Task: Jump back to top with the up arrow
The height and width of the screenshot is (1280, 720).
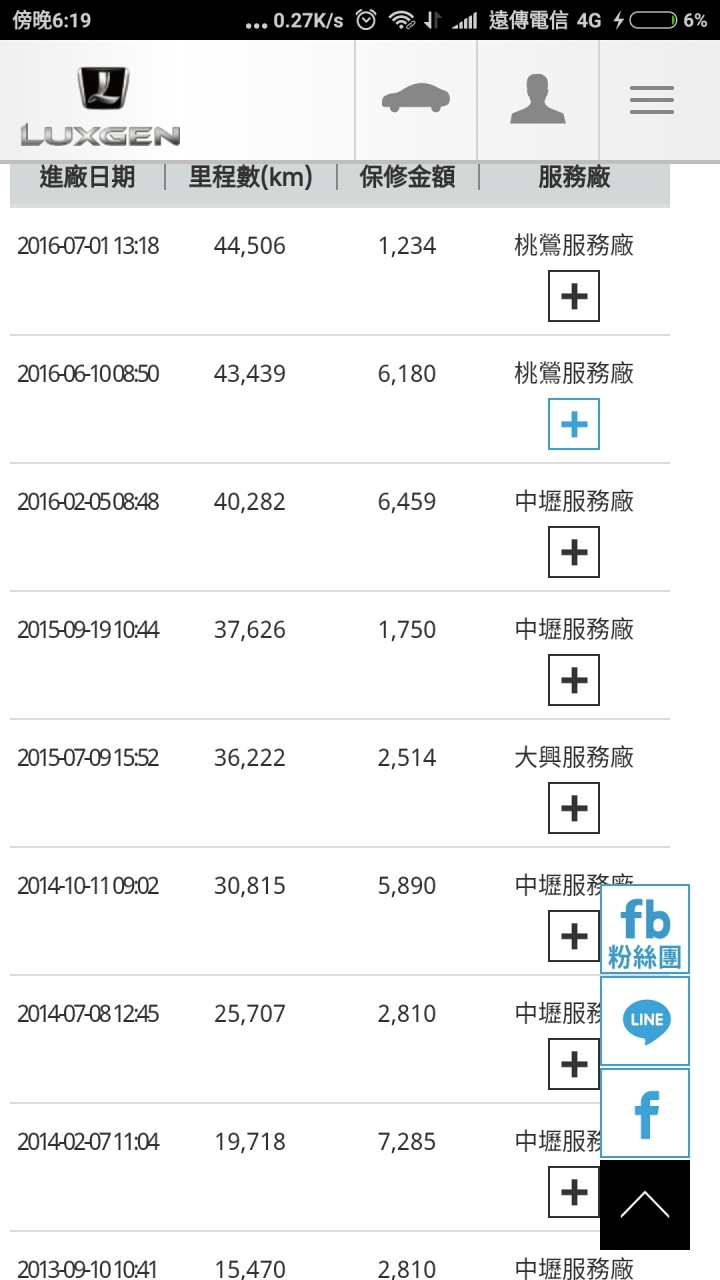Action: 645,1205
